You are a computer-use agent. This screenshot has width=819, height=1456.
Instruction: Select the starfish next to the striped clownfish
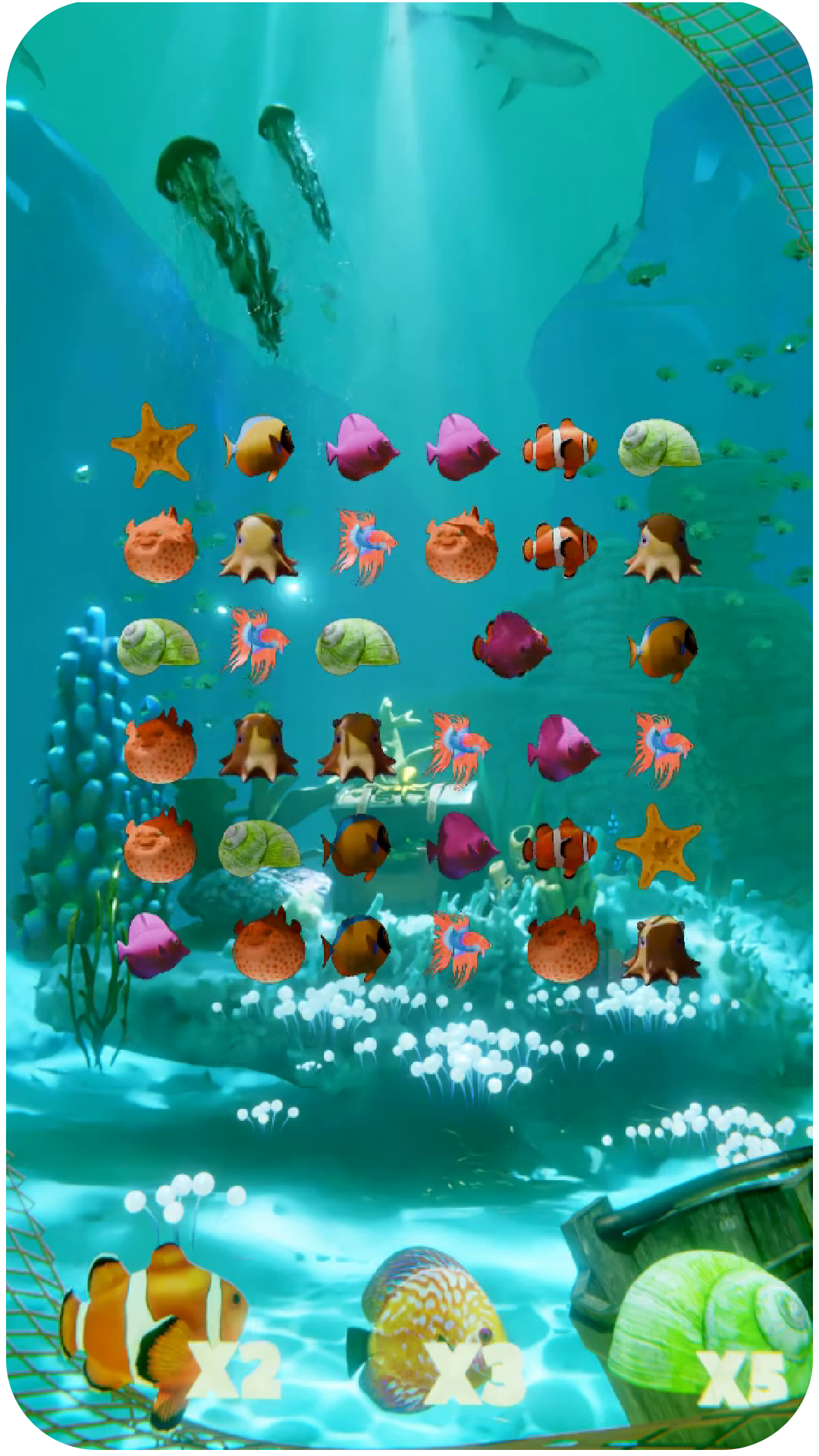pyautogui.click(x=657, y=846)
